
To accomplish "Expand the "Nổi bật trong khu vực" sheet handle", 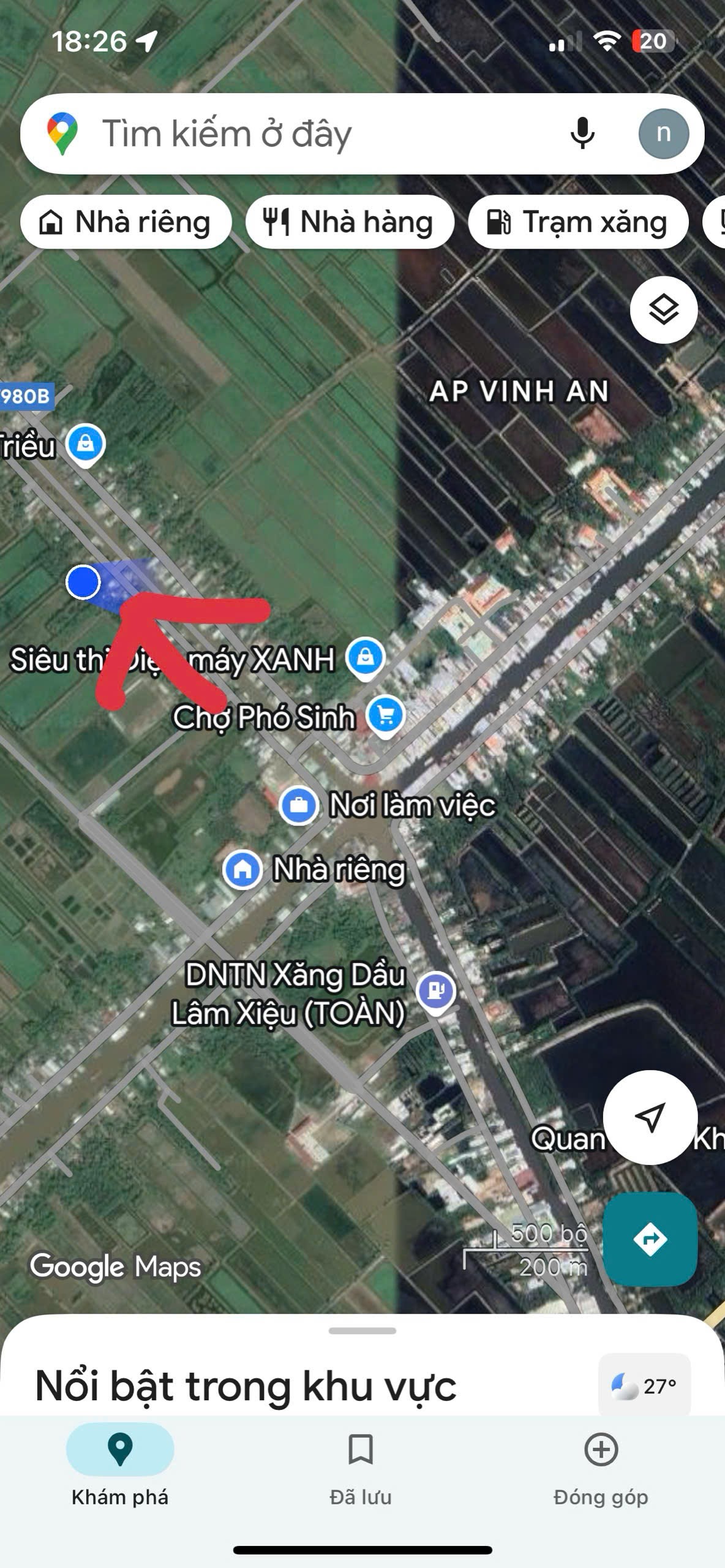I will coord(362,1330).
